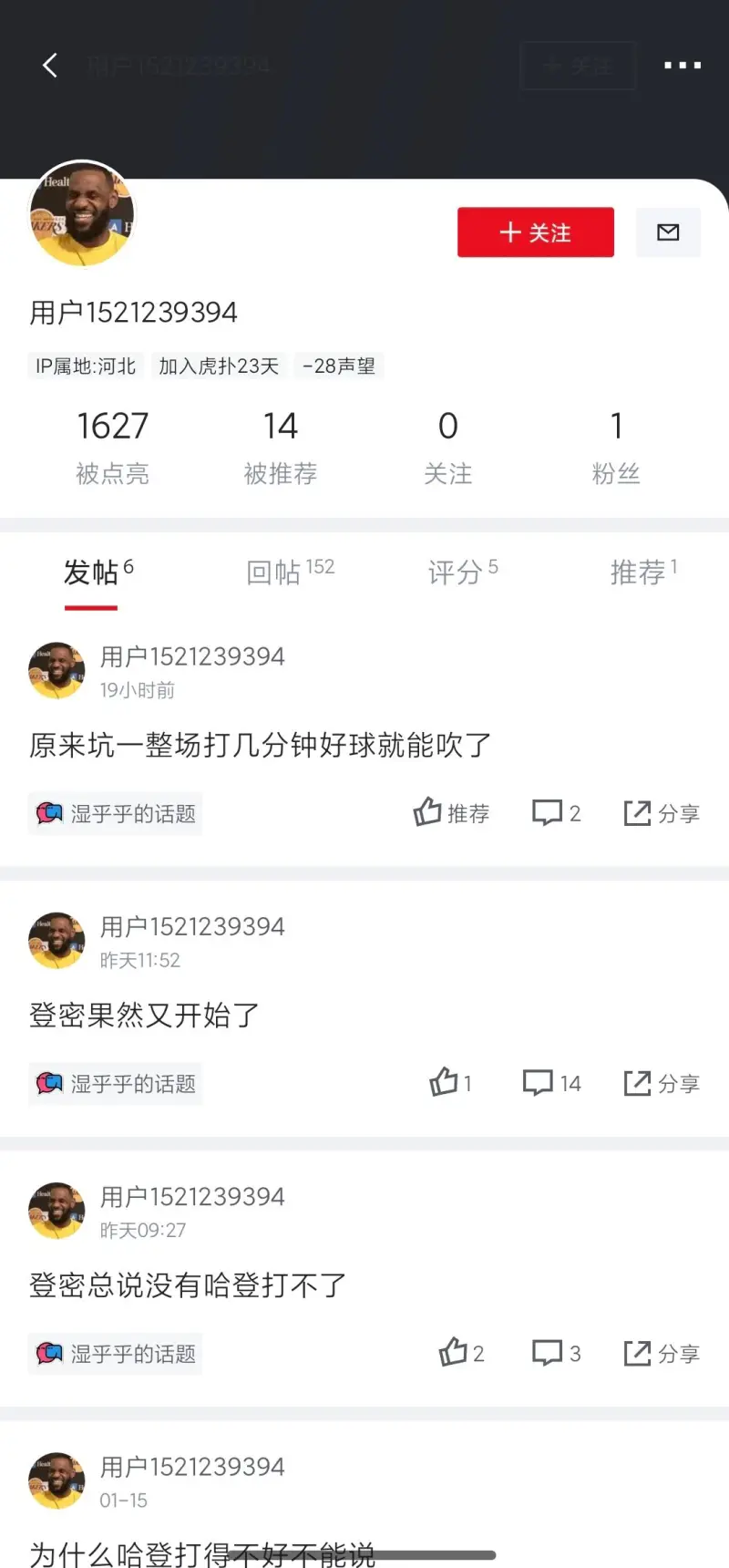Go back using the top-left arrow
This screenshot has height=1568, width=729.
pos(50,66)
